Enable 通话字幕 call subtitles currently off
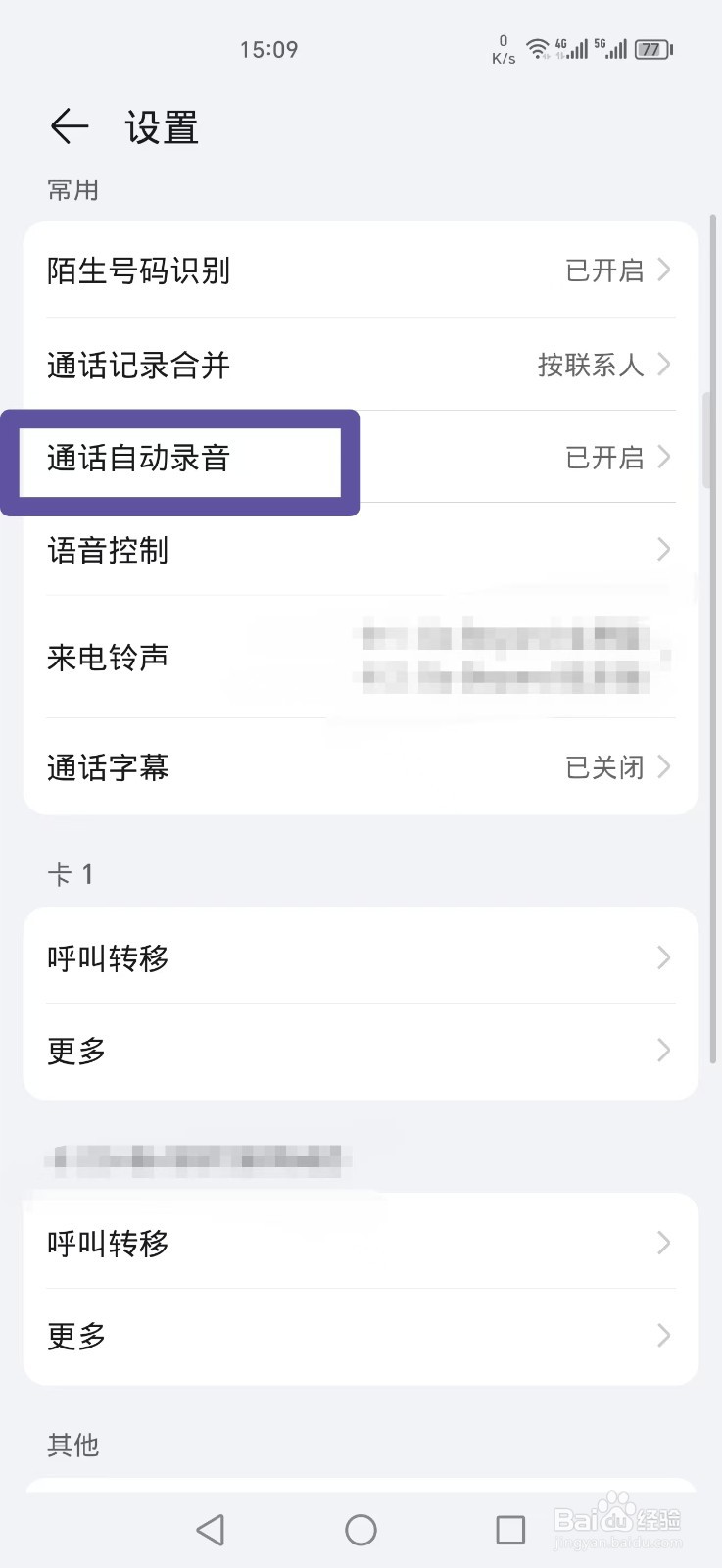The image size is (722, 1568). tap(361, 767)
